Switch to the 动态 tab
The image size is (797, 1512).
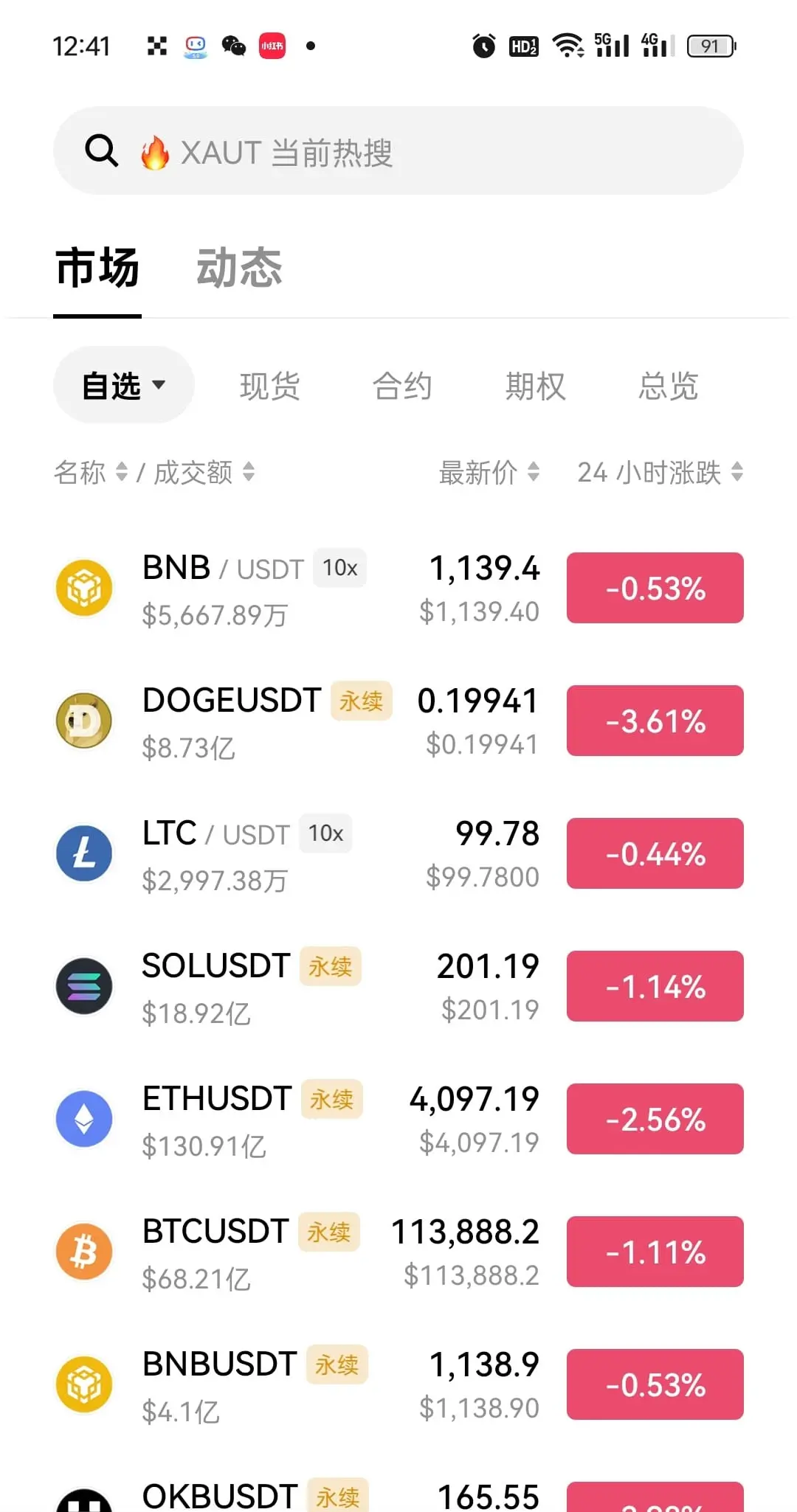point(239,267)
